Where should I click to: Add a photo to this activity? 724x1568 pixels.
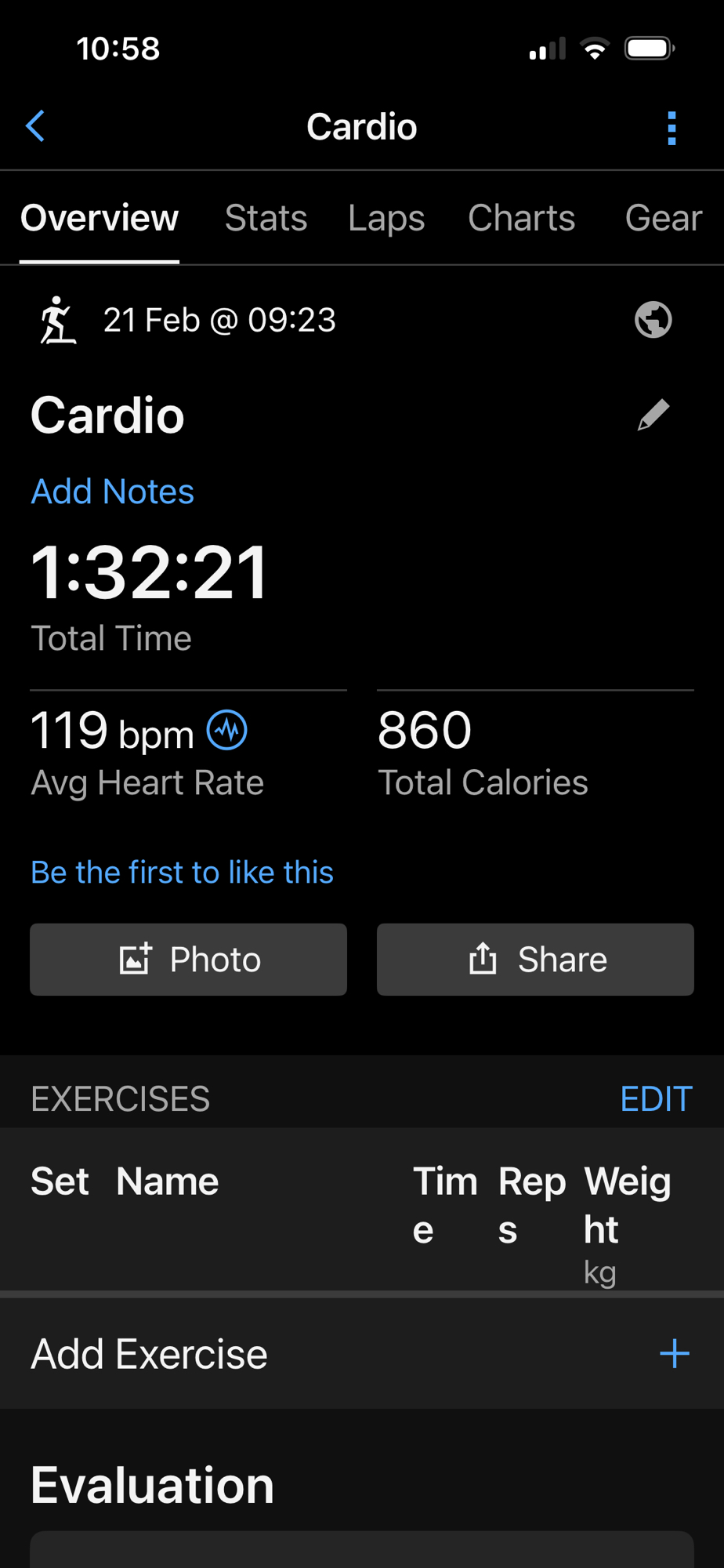point(188,960)
